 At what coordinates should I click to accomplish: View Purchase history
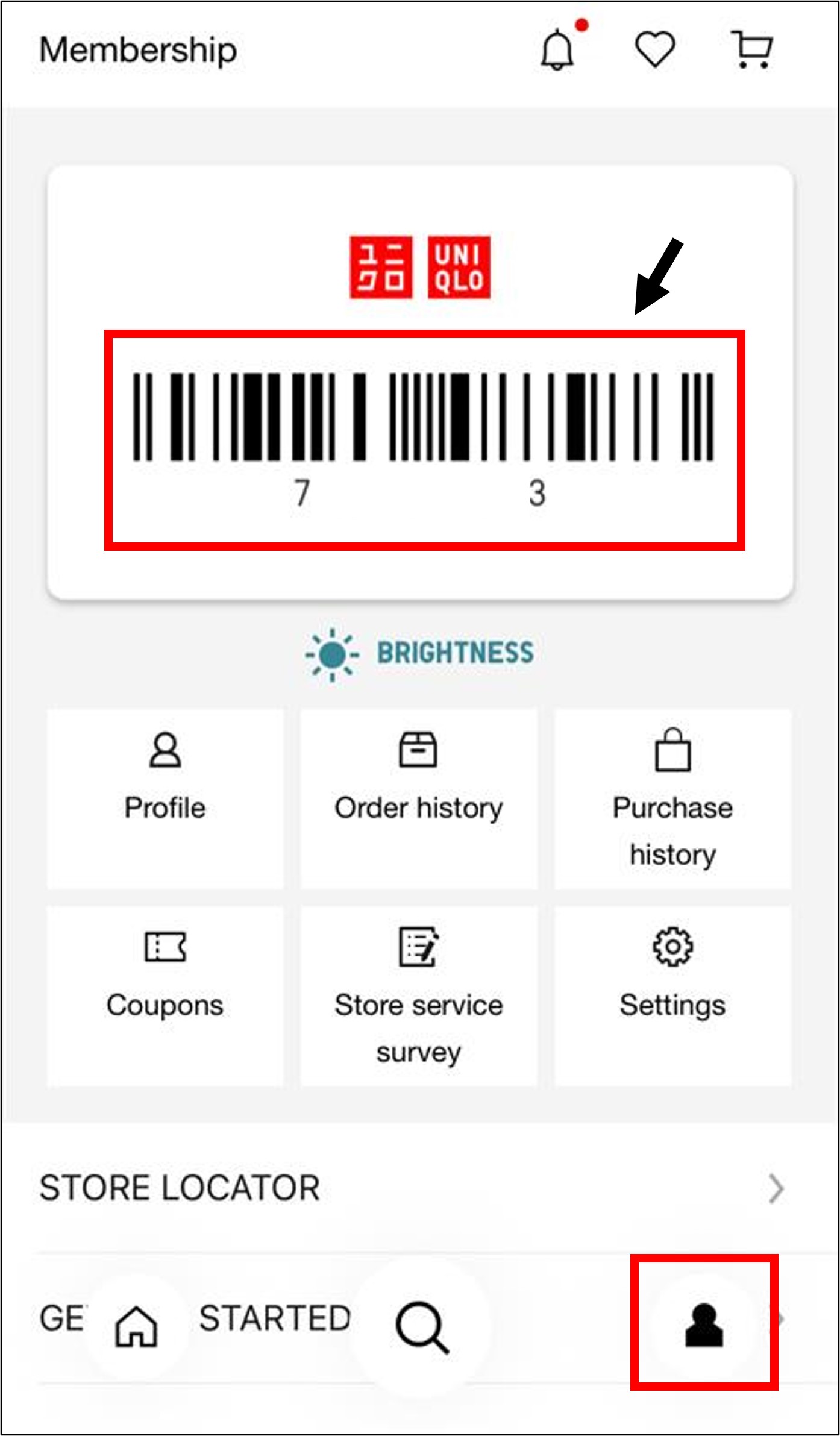pyautogui.click(x=672, y=797)
